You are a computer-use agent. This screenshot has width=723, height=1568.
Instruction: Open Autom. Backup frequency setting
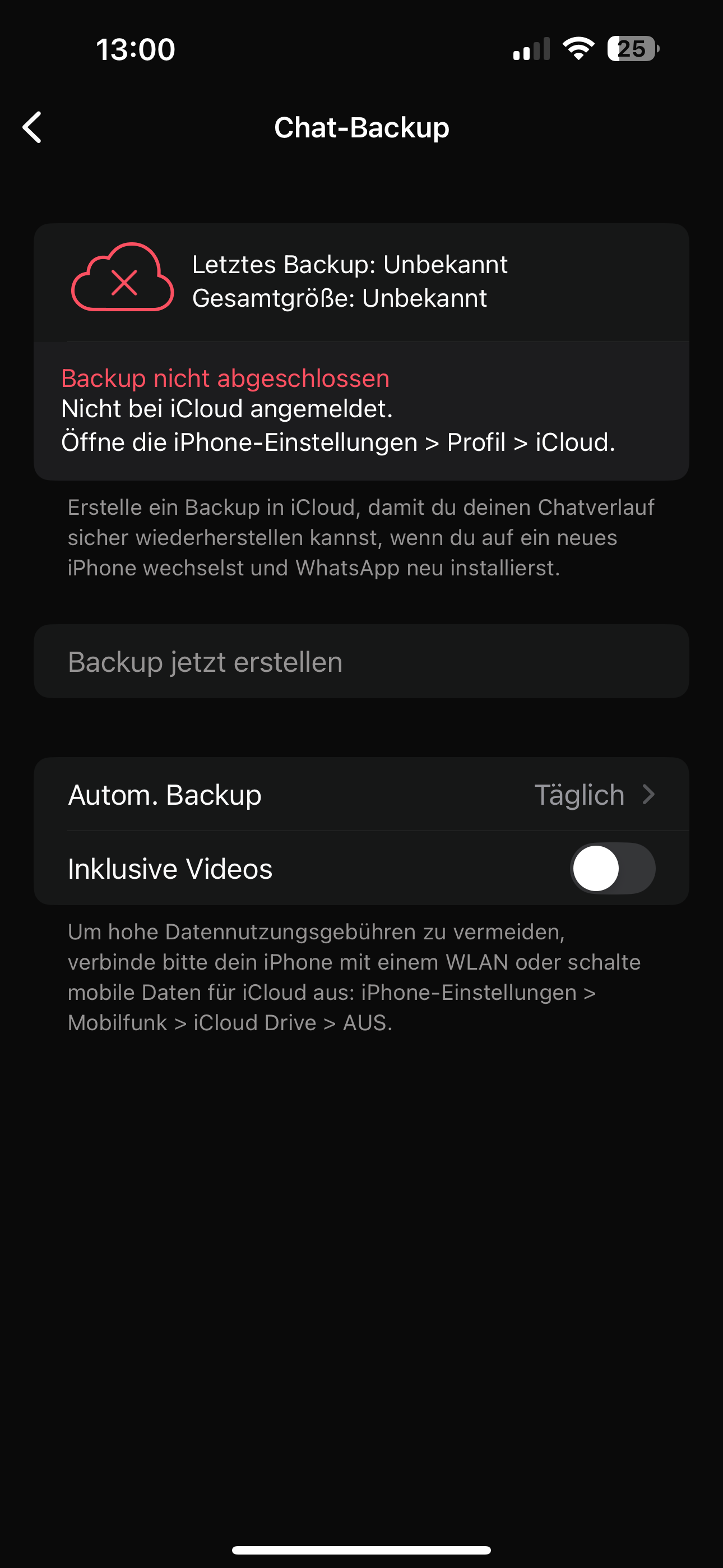361,794
